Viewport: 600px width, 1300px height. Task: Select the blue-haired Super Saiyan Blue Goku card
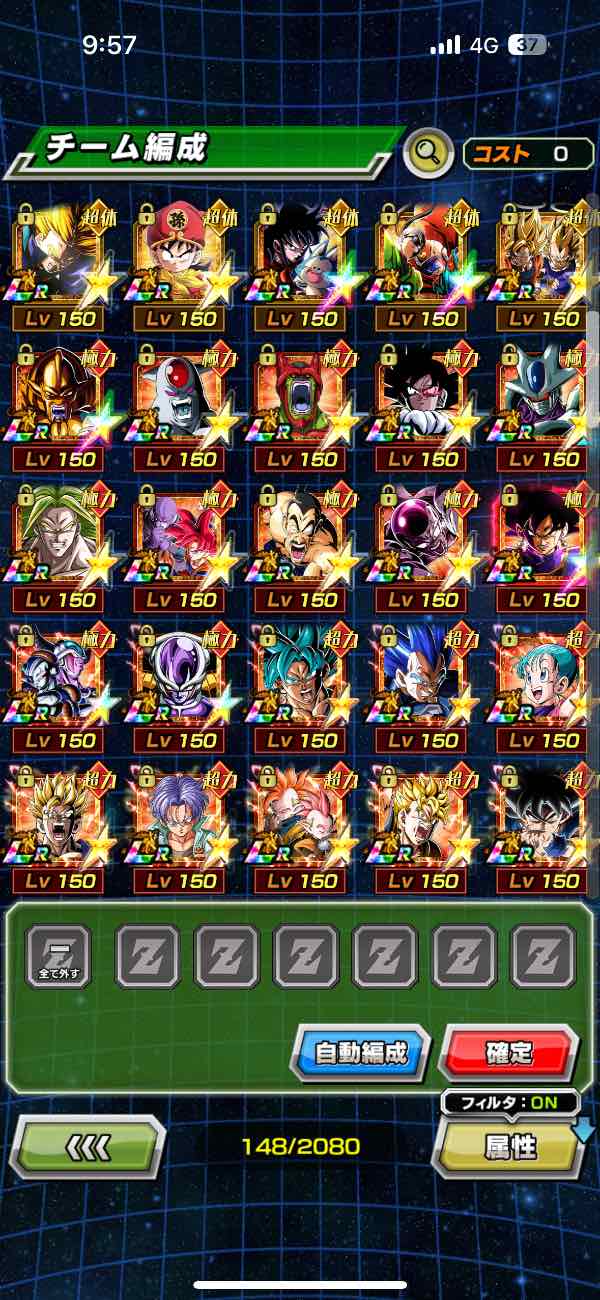point(298,675)
